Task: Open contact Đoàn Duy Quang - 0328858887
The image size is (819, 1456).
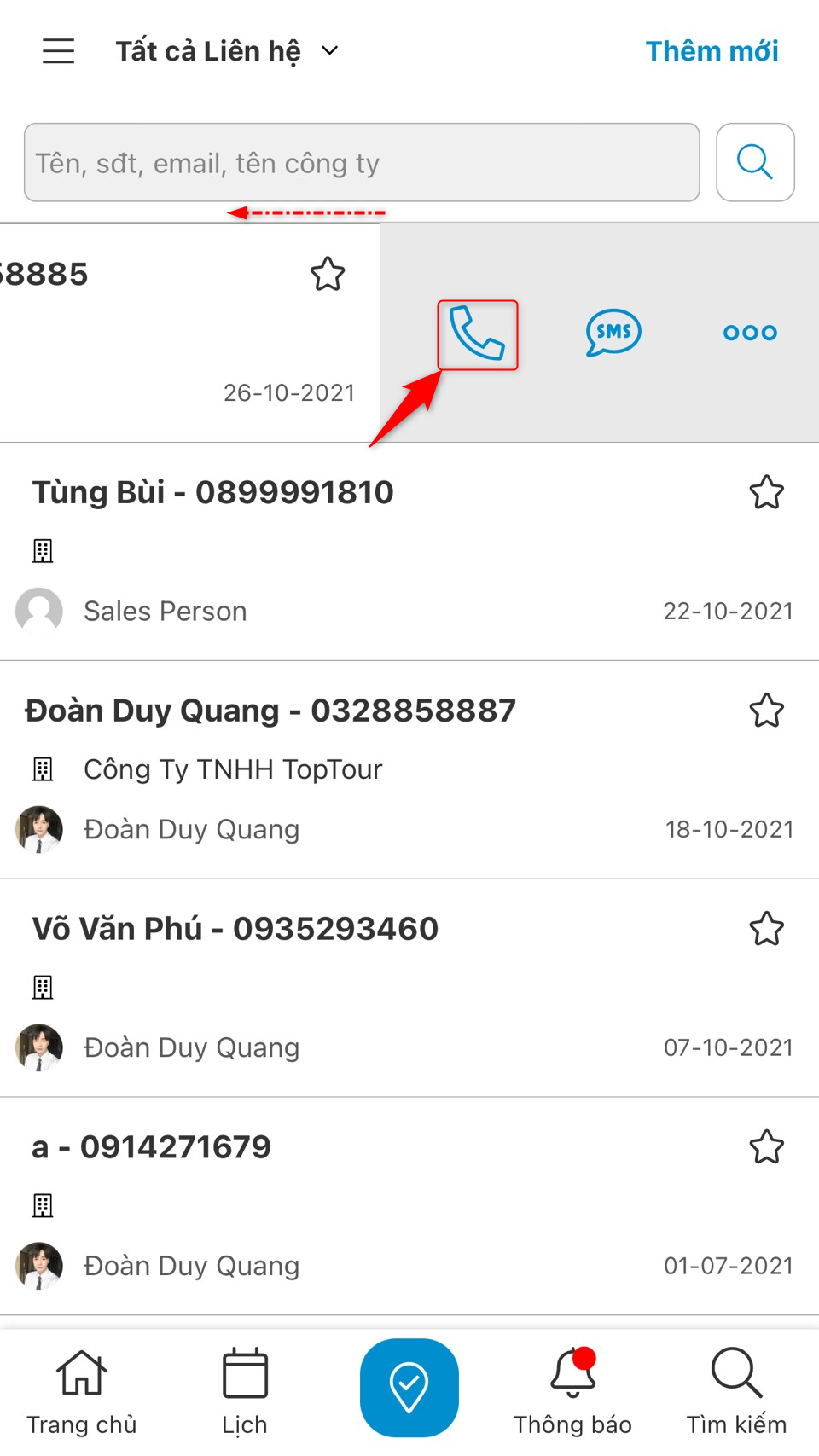Action: pyautogui.click(x=270, y=711)
